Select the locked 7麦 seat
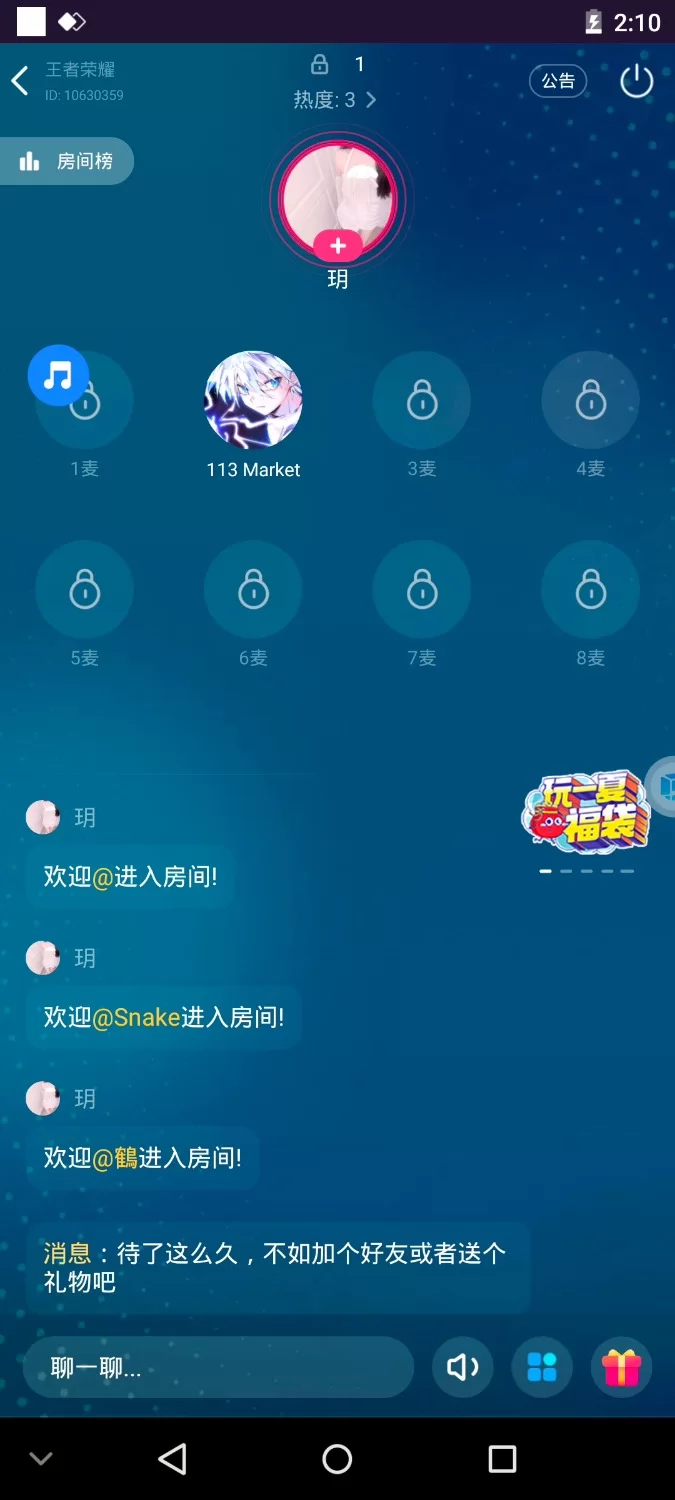The width and height of the screenshot is (675, 1500). 422,591
